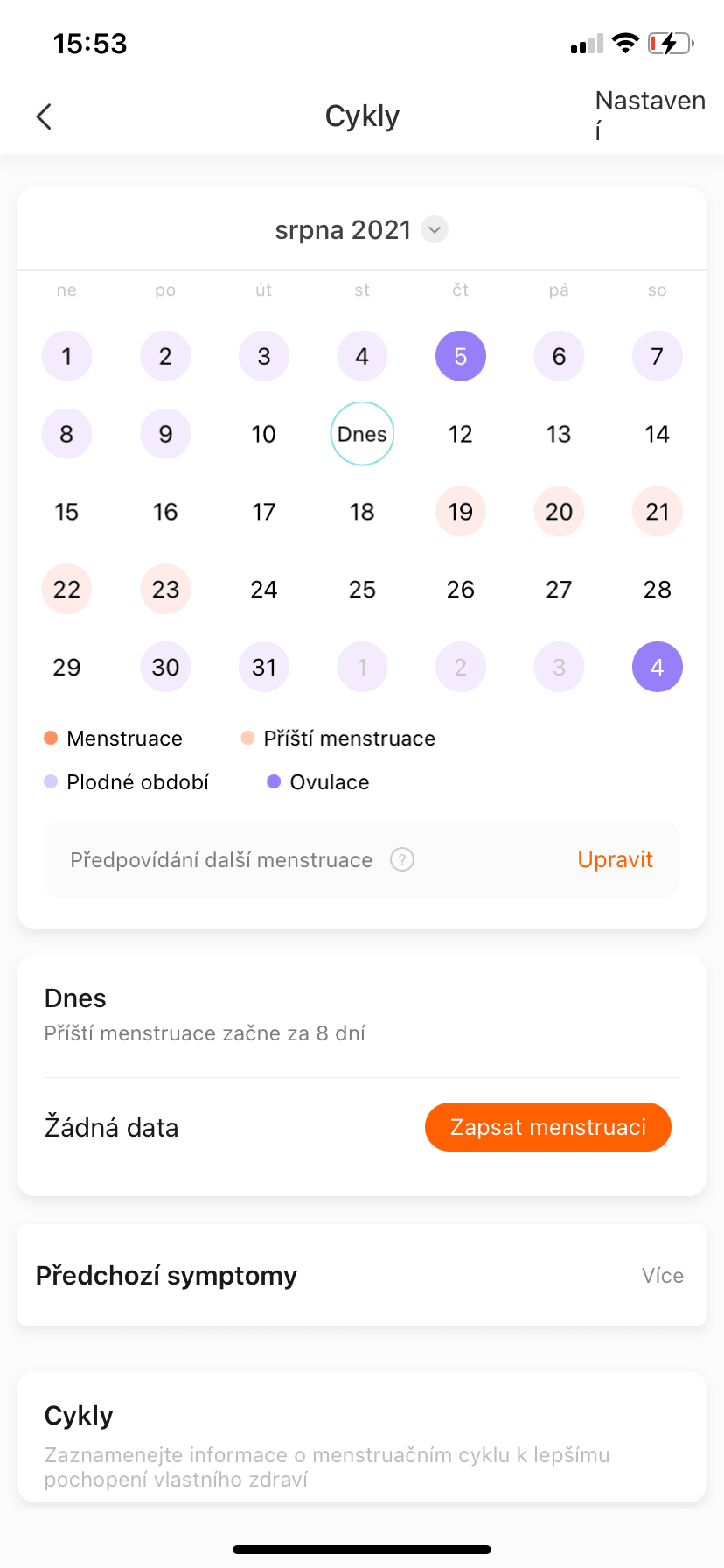Tap Zapsat menstruaci button
Screen dimensions: 724x1568
point(547,1127)
